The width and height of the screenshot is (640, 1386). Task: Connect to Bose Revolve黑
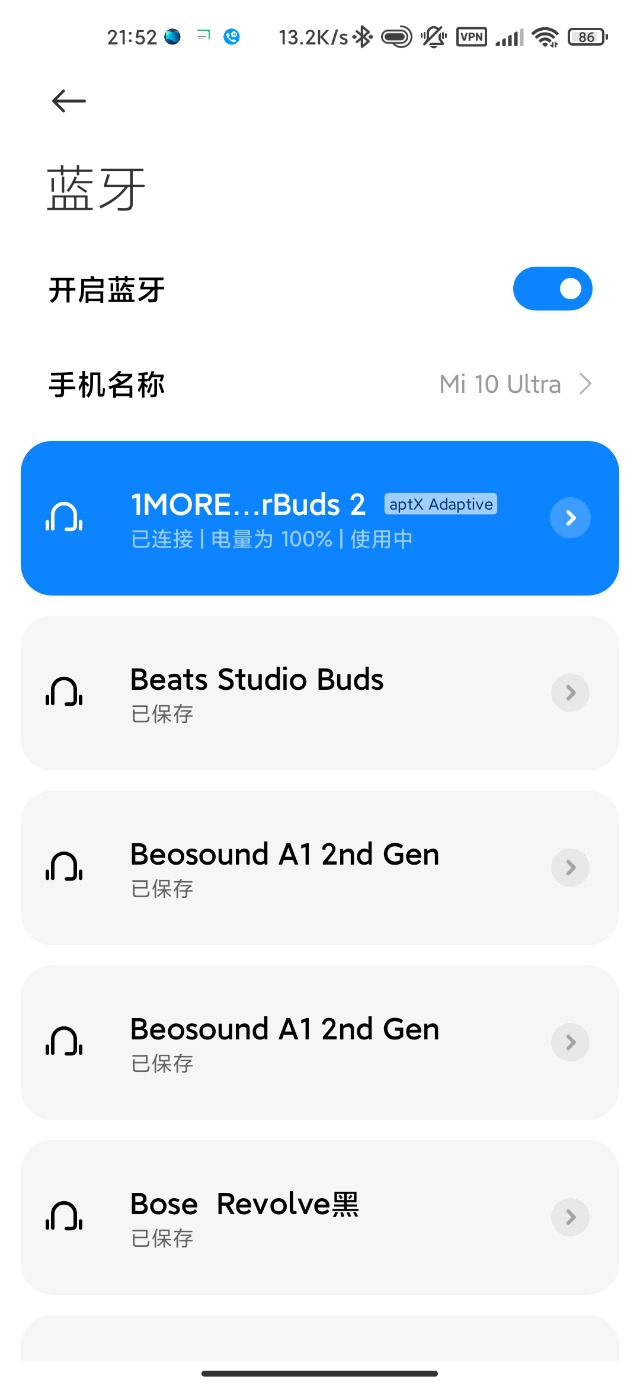coord(320,1217)
